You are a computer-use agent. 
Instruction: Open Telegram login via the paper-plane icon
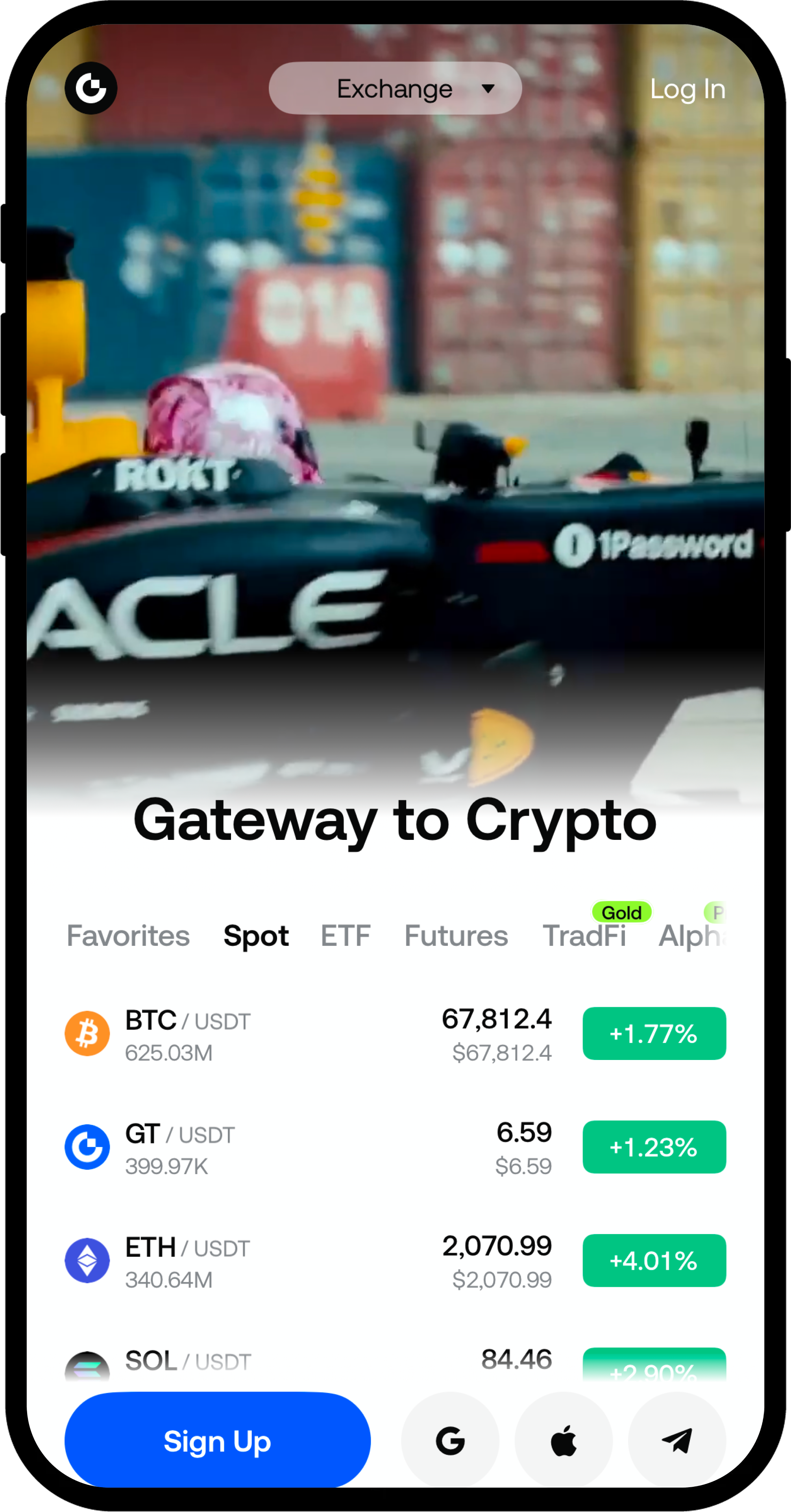676,1442
